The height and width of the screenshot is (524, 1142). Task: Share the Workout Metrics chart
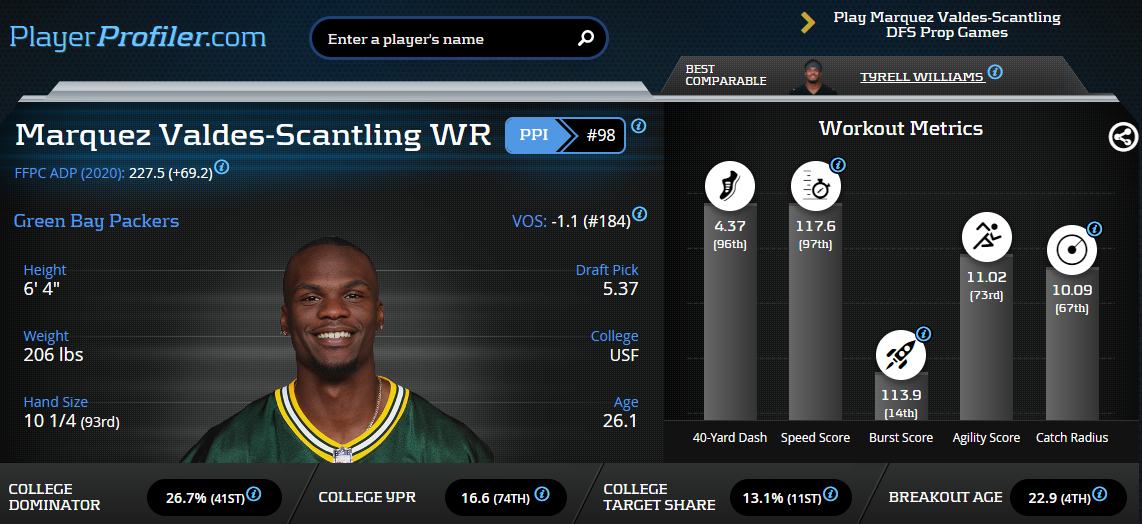pos(1123,138)
